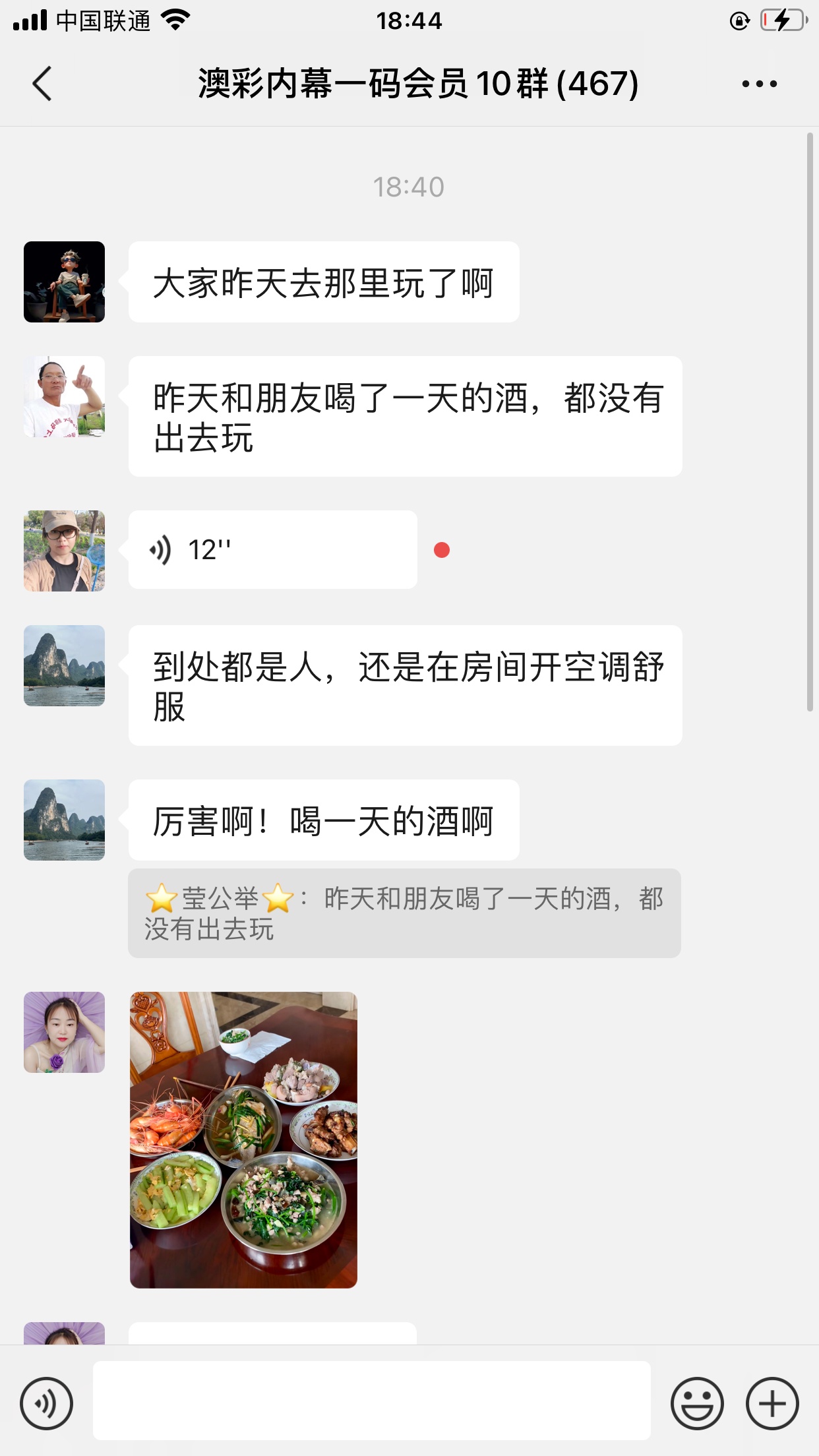
Task: Open profile of the cap-wearing voice sender
Action: click(x=64, y=551)
